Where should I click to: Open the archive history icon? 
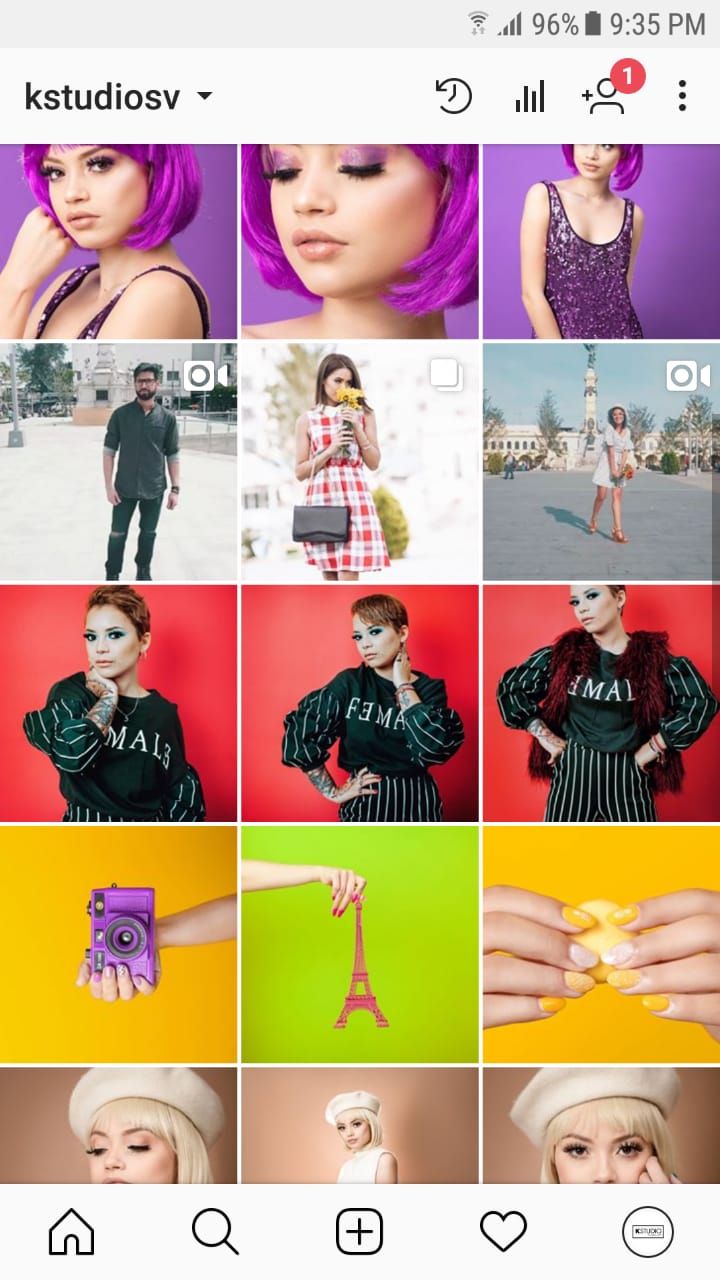pyautogui.click(x=453, y=97)
